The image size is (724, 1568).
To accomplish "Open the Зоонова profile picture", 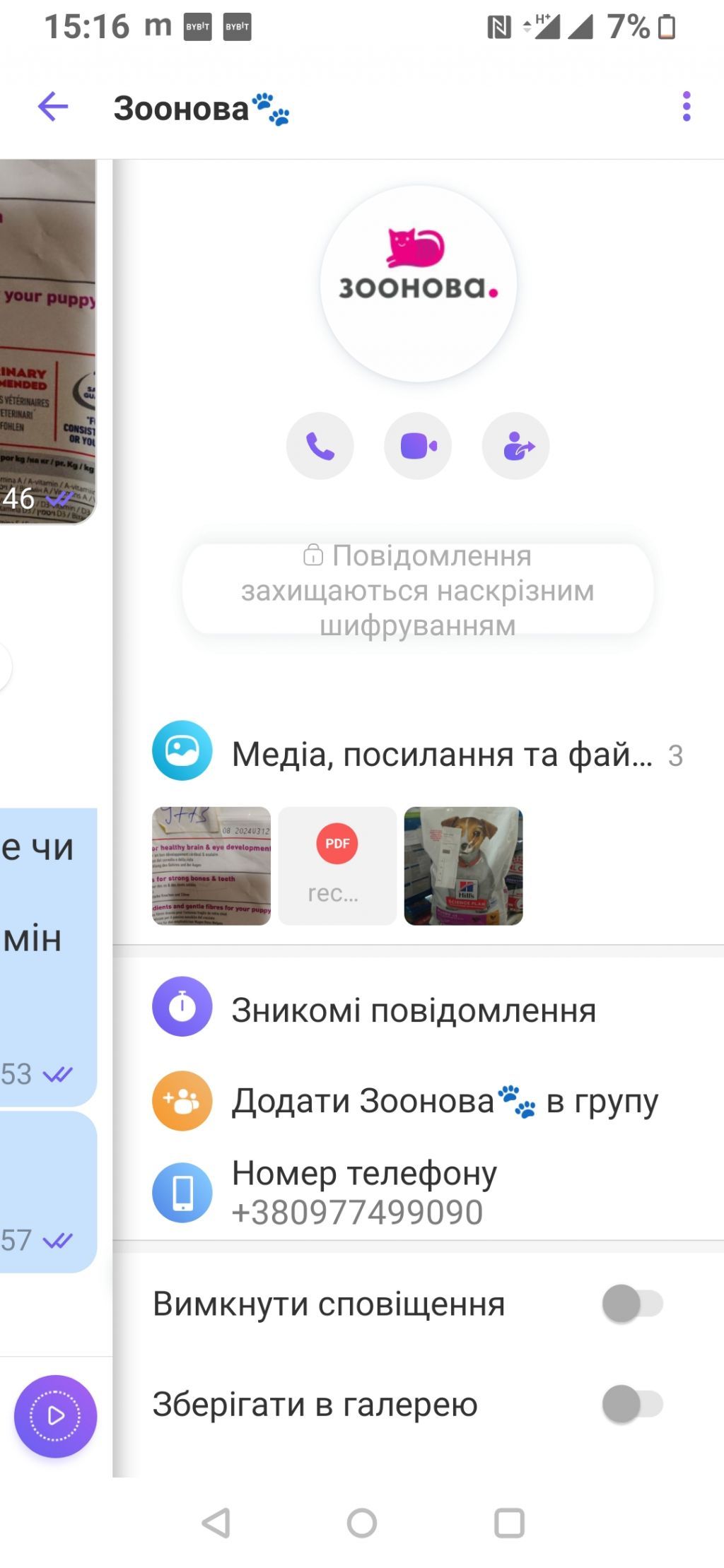I will click(x=418, y=283).
